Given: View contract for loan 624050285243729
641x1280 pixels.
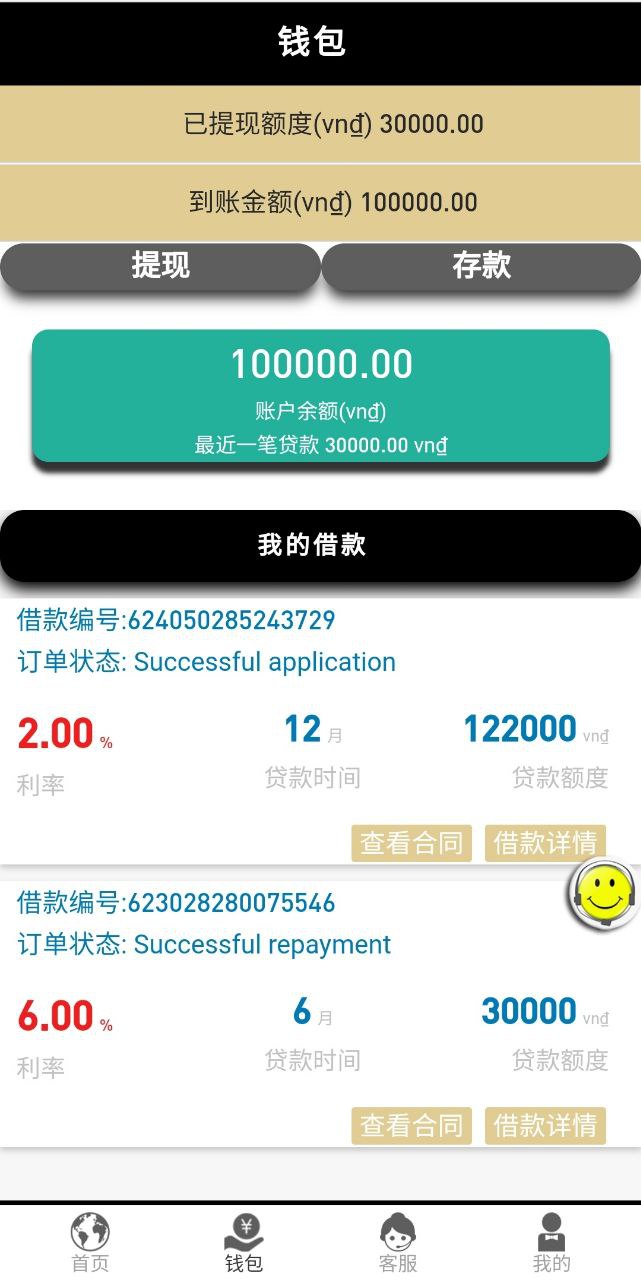Looking at the screenshot, I should (411, 843).
